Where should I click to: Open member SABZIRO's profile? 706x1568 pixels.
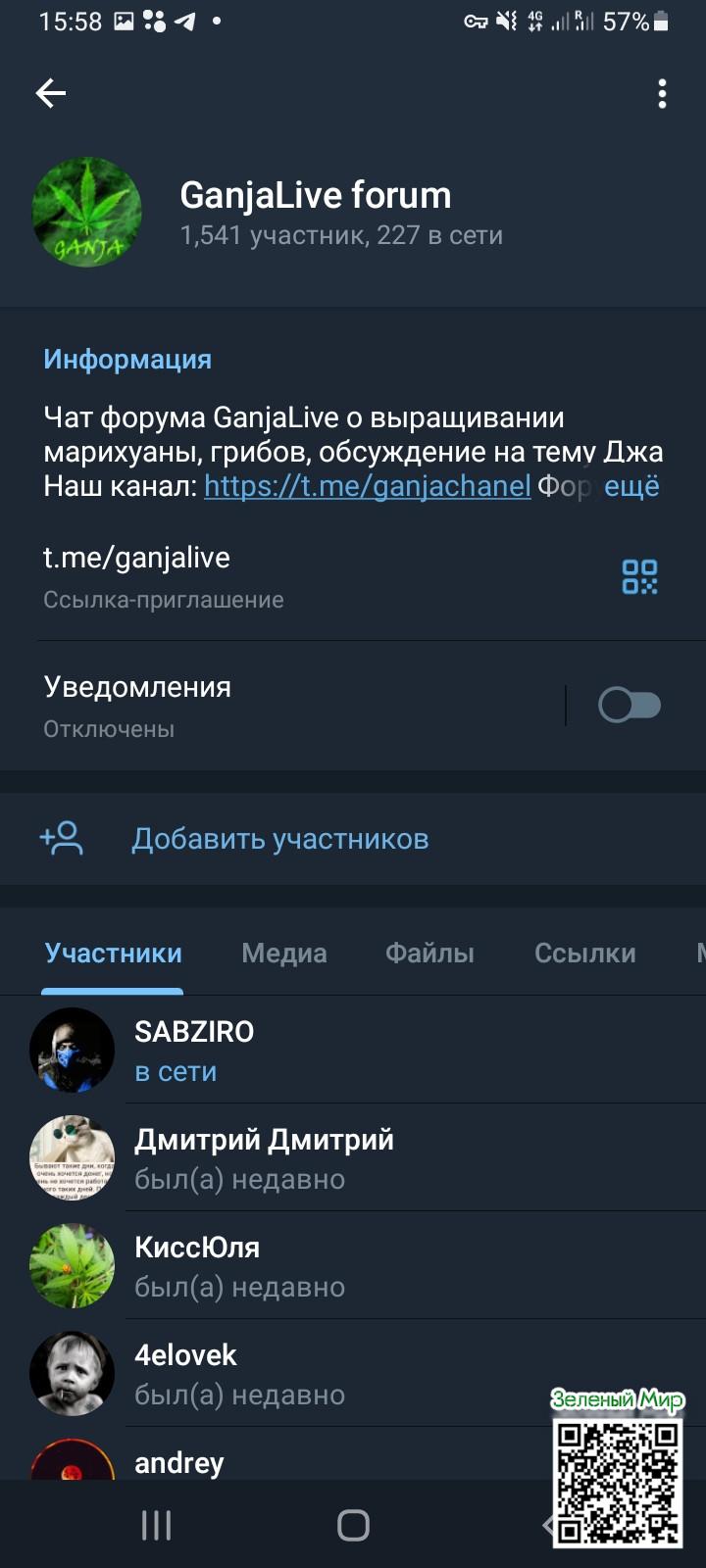point(294,1050)
